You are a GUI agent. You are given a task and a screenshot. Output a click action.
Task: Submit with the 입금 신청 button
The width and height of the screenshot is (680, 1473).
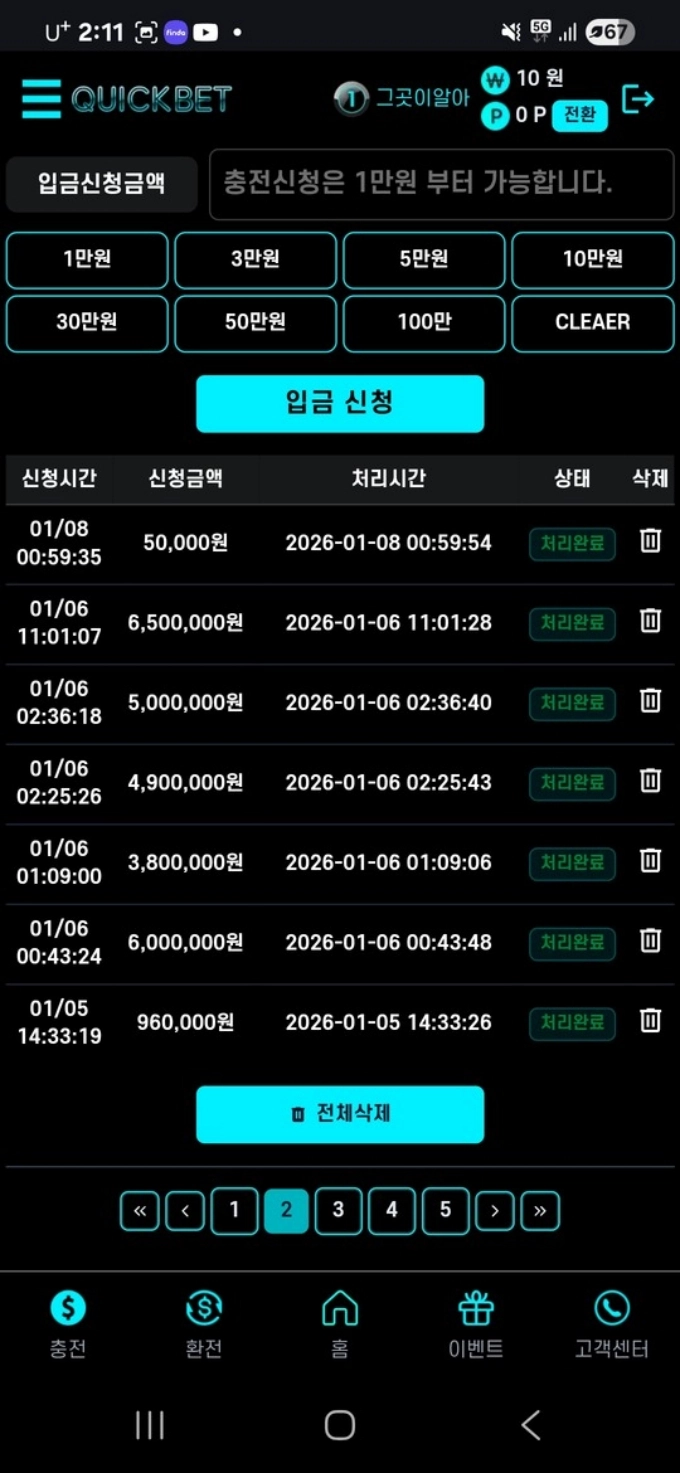point(340,403)
